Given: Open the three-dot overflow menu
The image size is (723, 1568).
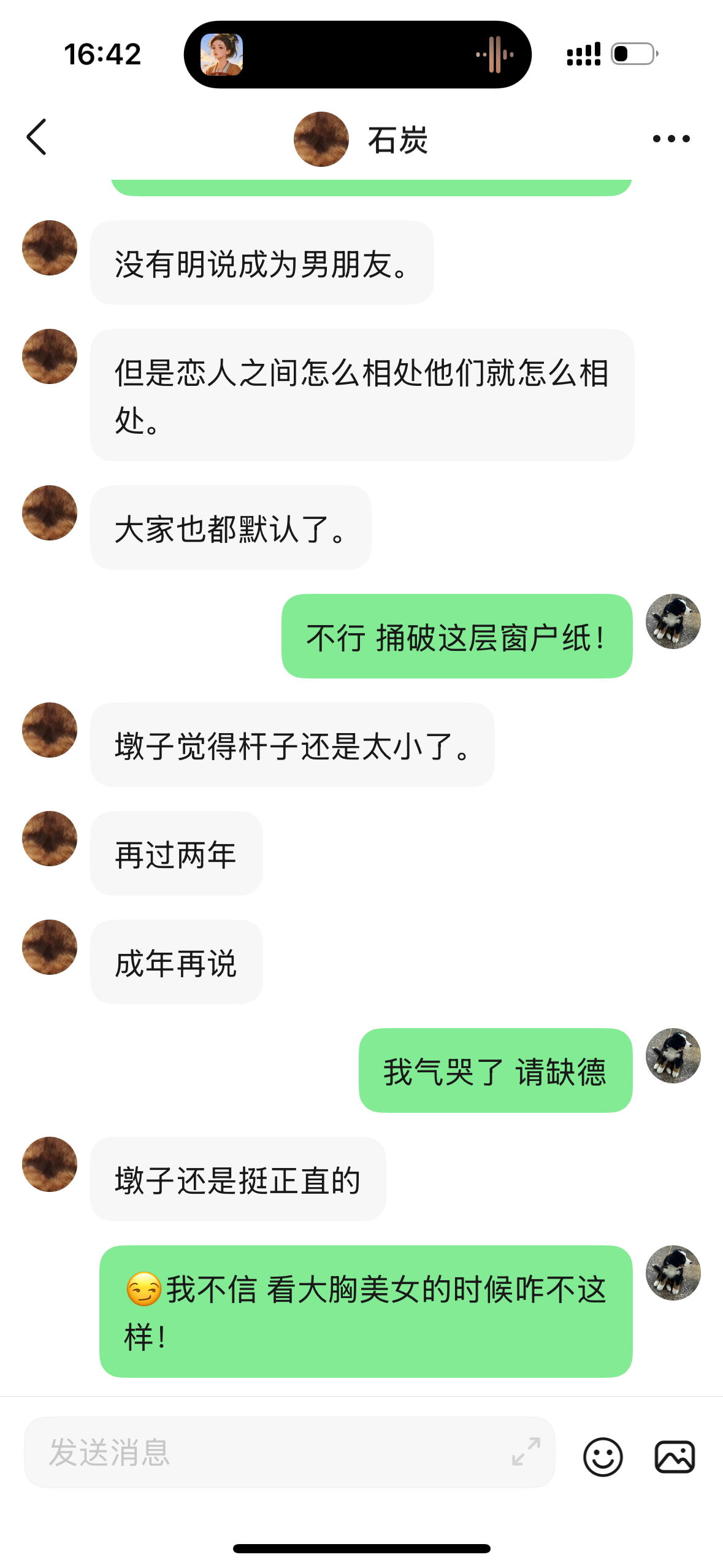Looking at the screenshot, I should tap(671, 139).
